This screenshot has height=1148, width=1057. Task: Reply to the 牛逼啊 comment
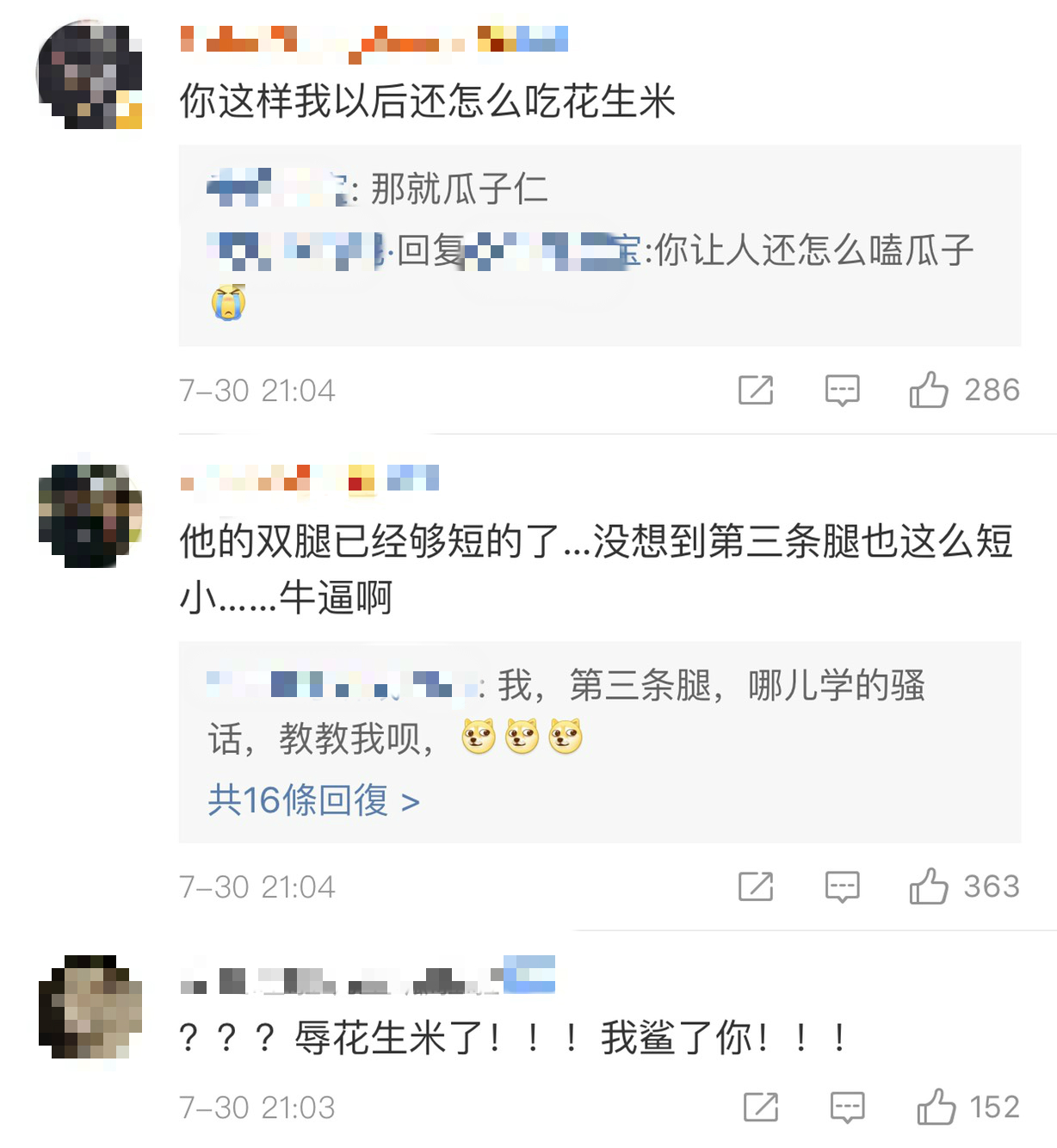point(842,886)
